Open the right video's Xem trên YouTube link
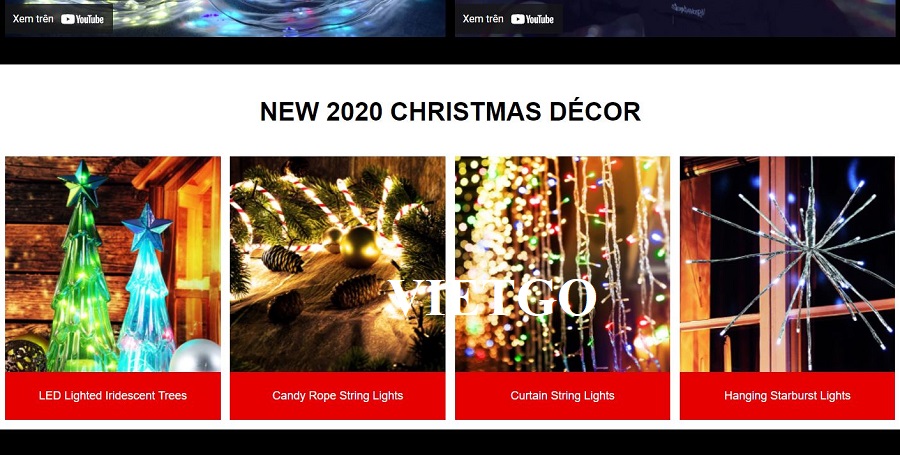Image resolution: width=900 pixels, height=455 pixels. point(508,19)
